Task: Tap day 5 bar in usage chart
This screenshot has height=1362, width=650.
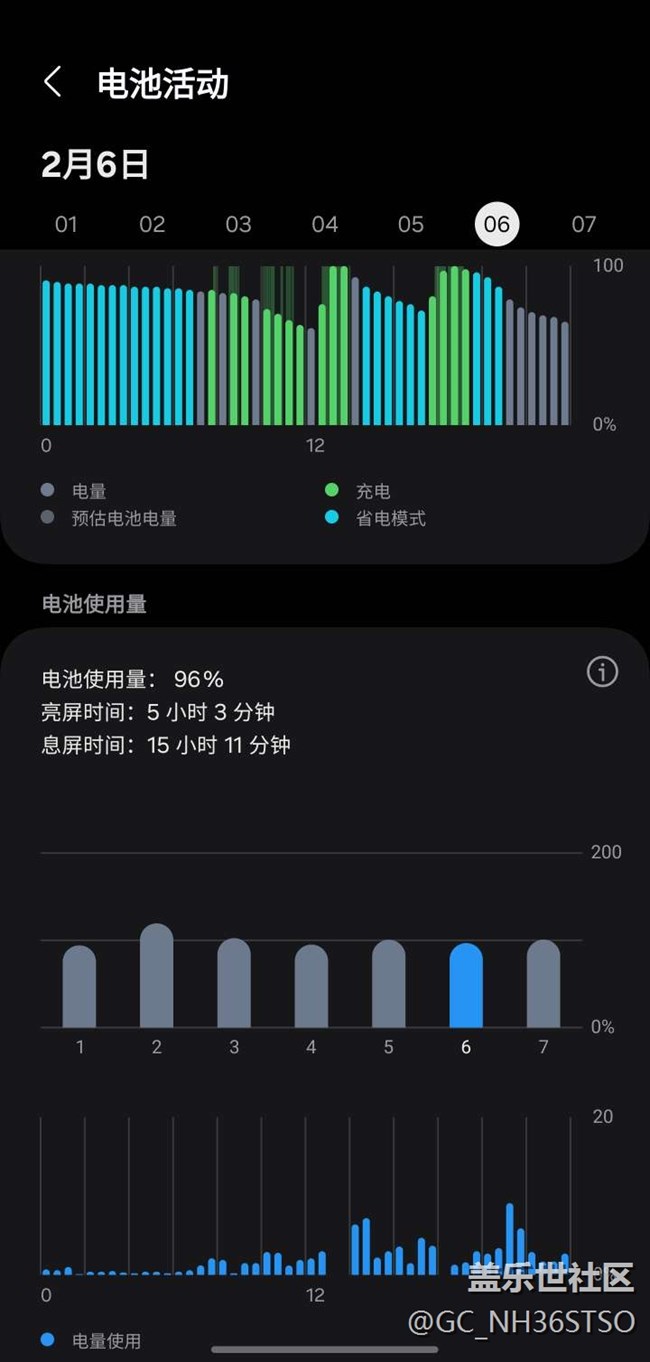Action: [x=389, y=984]
